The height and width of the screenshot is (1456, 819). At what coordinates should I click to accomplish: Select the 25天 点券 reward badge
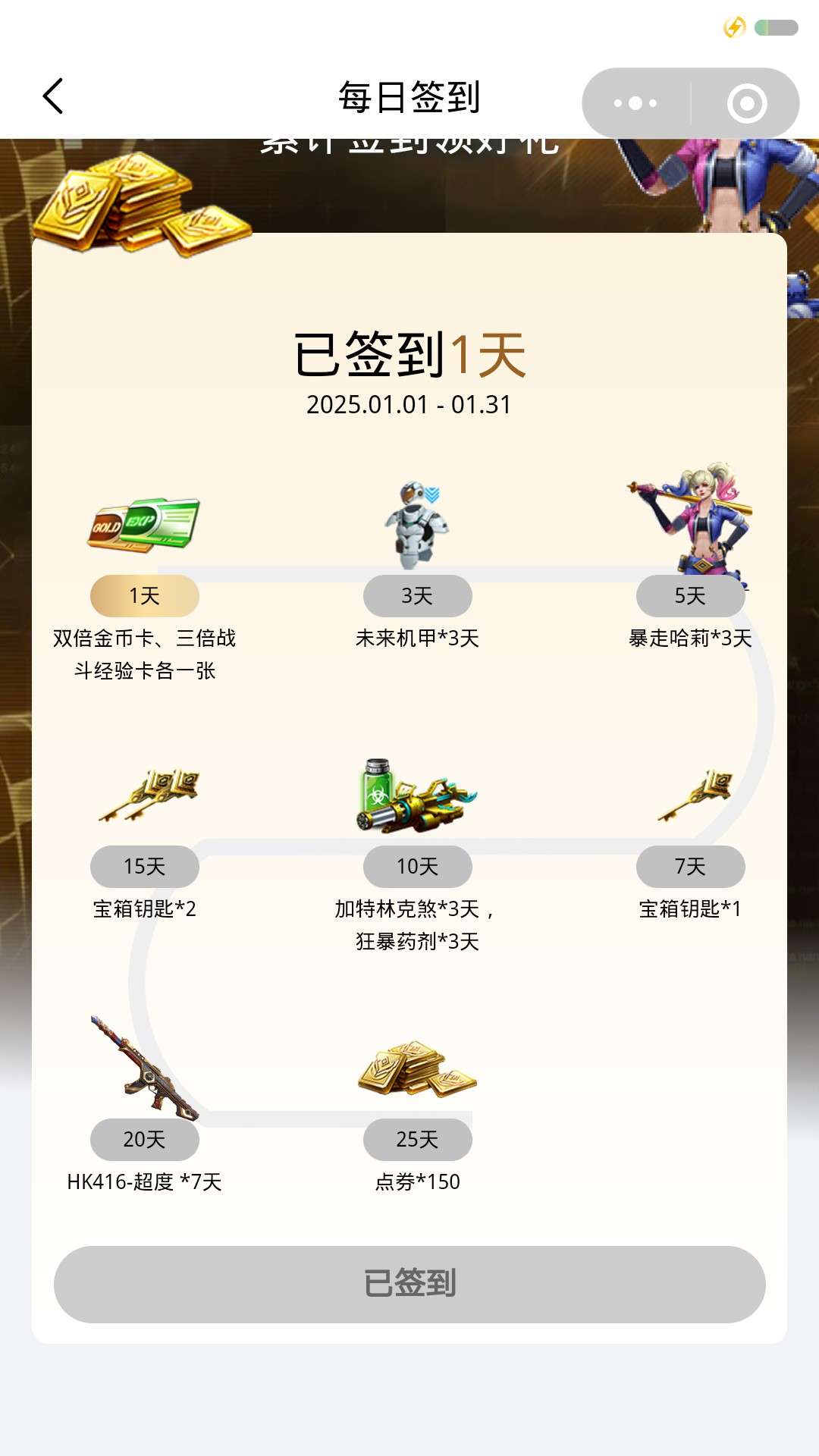417,1139
